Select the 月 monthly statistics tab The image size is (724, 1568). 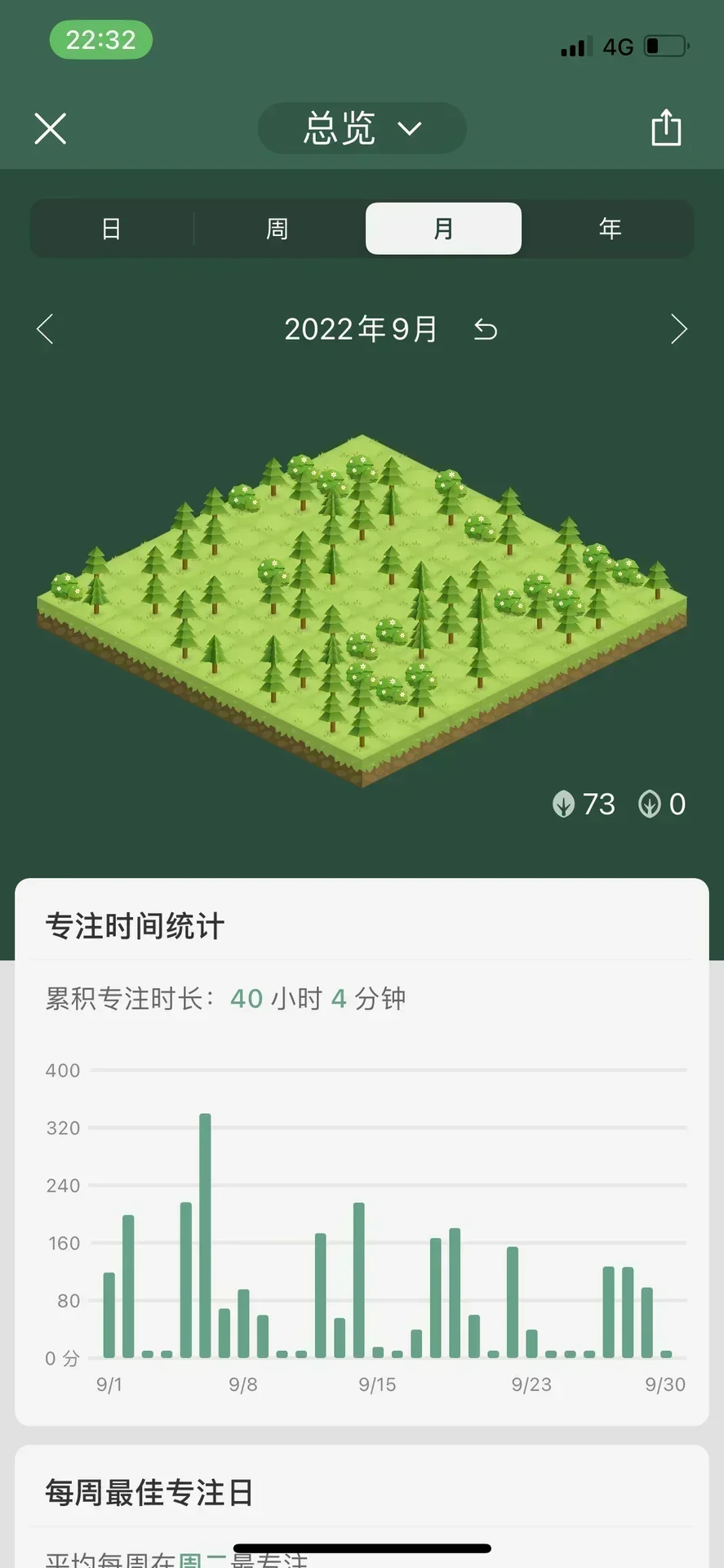pyautogui.click(x=443, y=229)
